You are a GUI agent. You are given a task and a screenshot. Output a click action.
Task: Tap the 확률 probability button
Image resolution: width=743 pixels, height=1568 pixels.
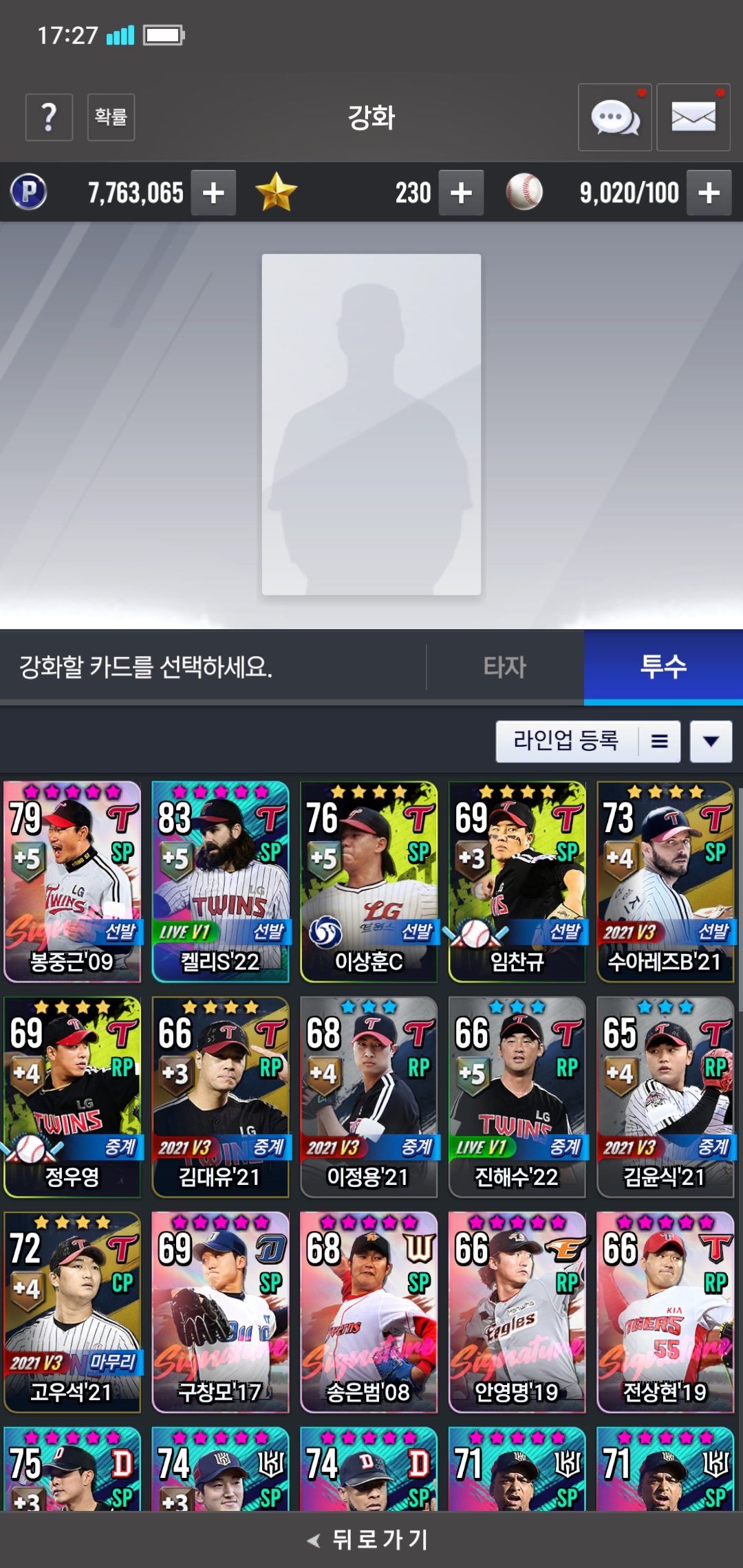point(111,118)
